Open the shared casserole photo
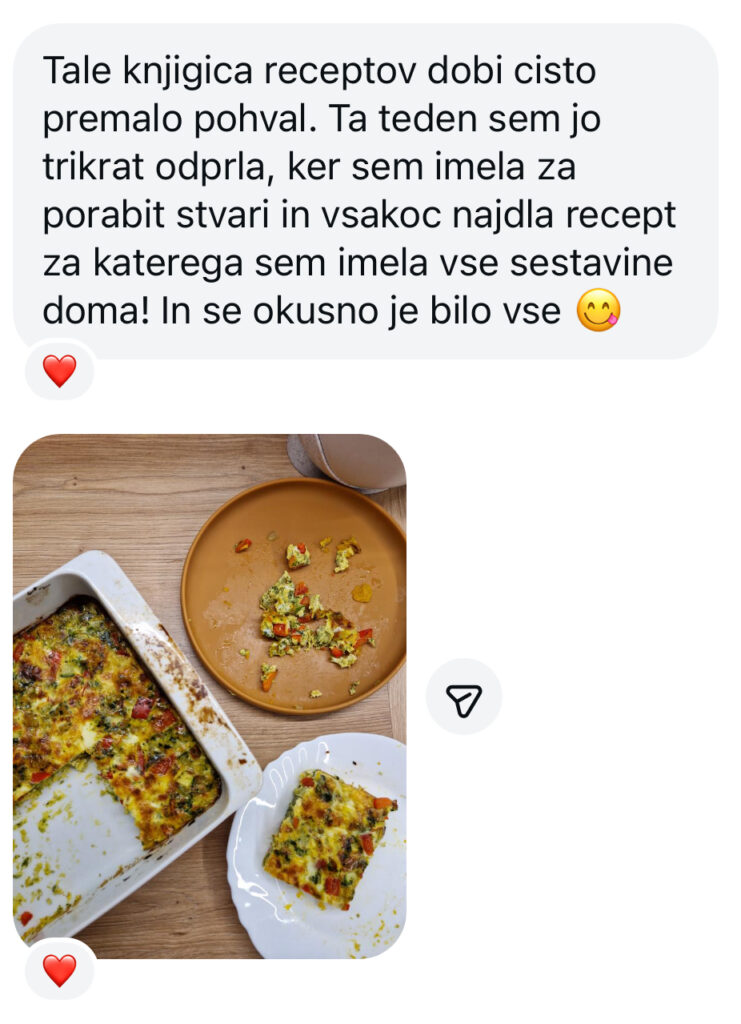 tap(209, 695)
